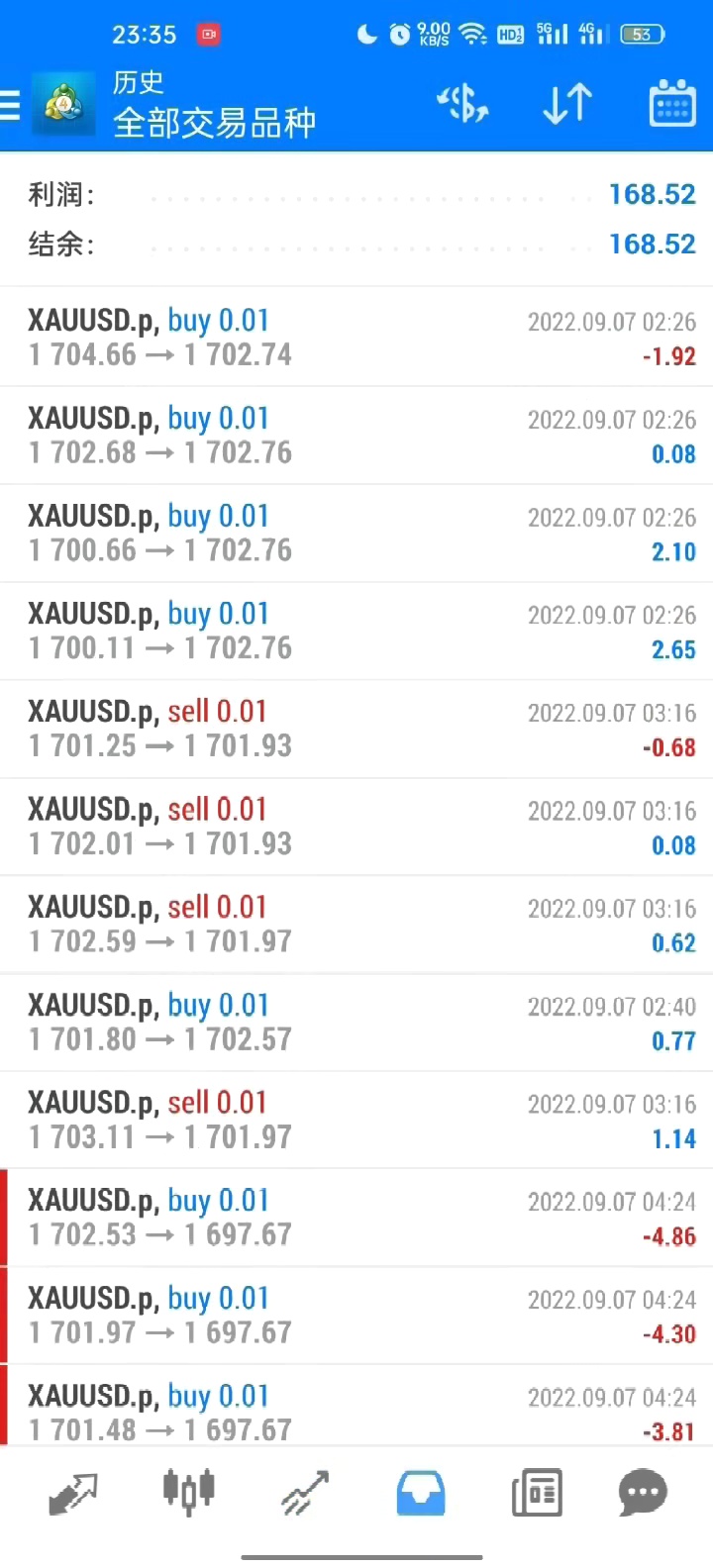Open the side drawer menu
713x1568 pixels.
12,105
